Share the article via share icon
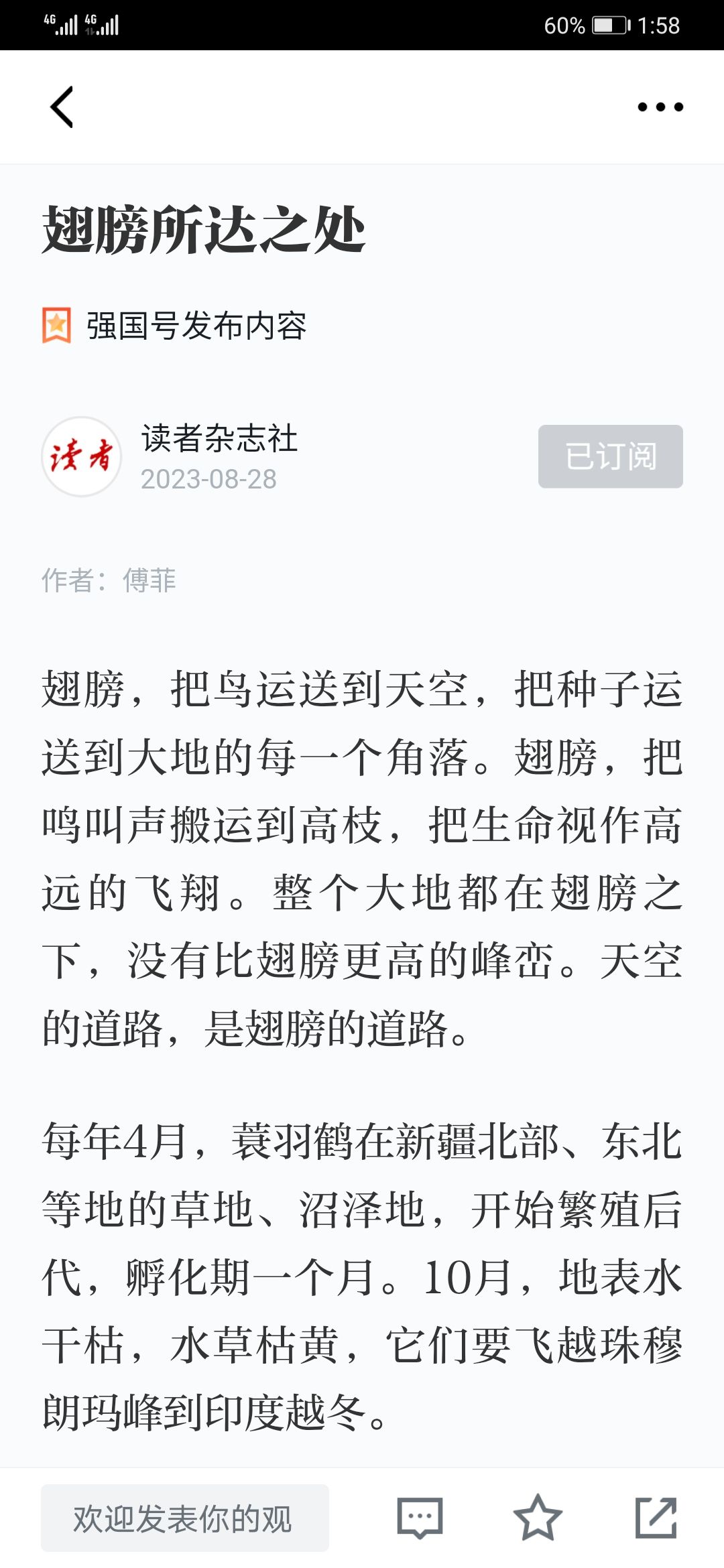Image resolution: width=724 pixels, height=1568 pixels. coord(656,1518)
